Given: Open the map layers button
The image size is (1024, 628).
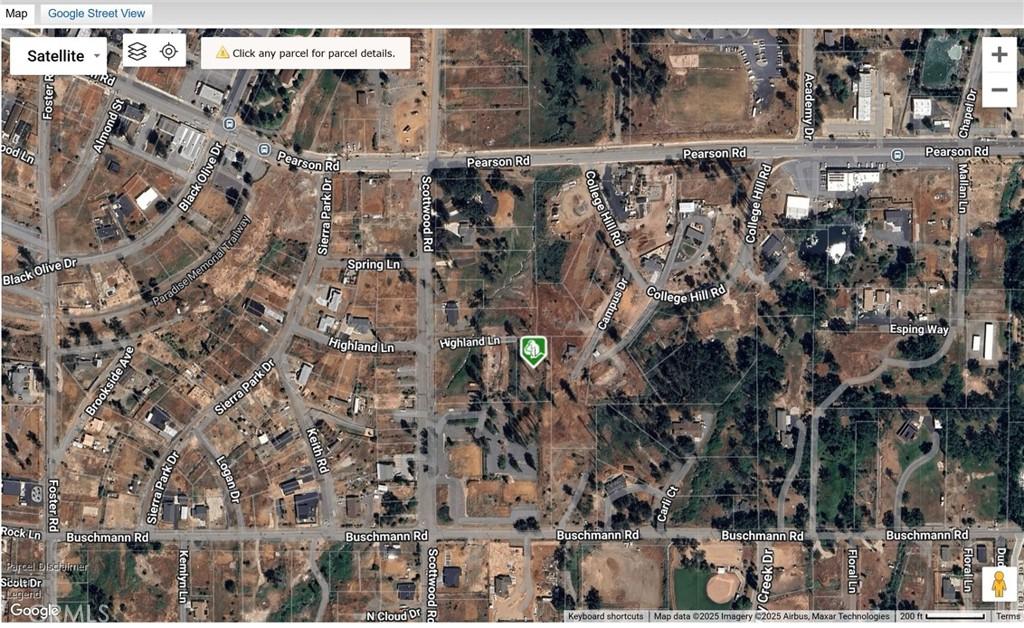Looking at the screenshot, I should 138,51.
